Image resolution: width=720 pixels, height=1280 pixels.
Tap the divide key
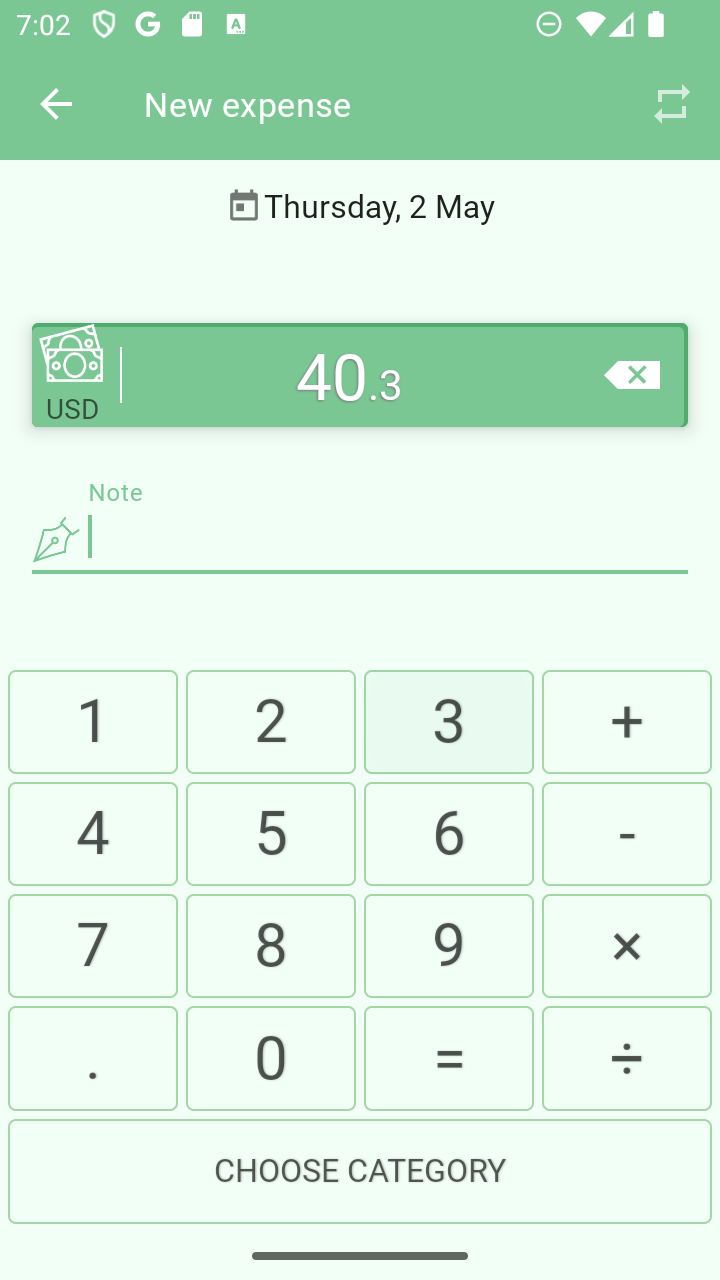[627, 1058]
